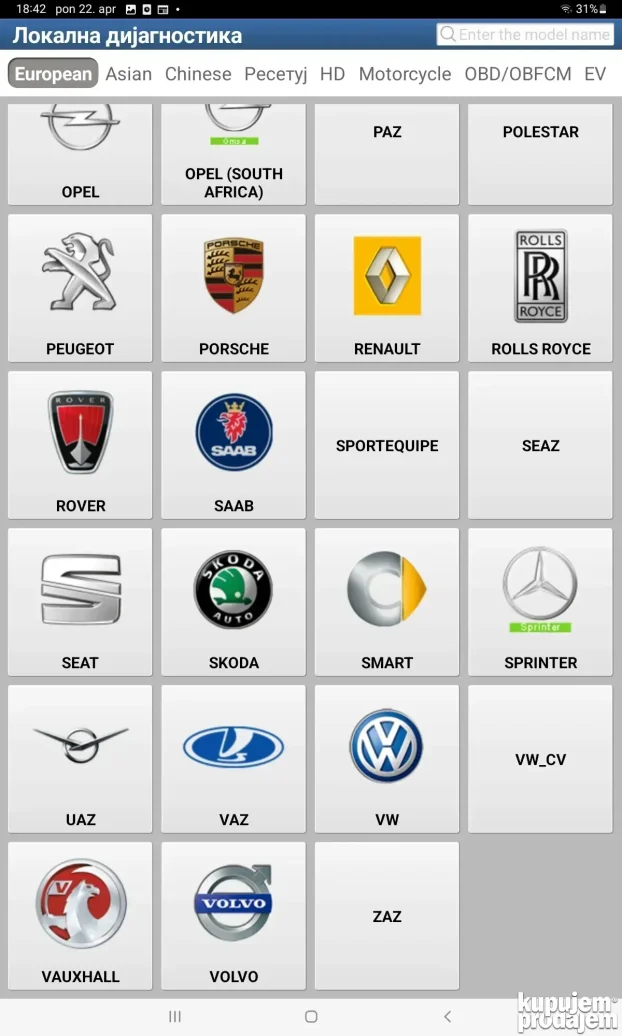622x1036 pixels.
Task: Select the Volvo tile
Action: point(234,916)
